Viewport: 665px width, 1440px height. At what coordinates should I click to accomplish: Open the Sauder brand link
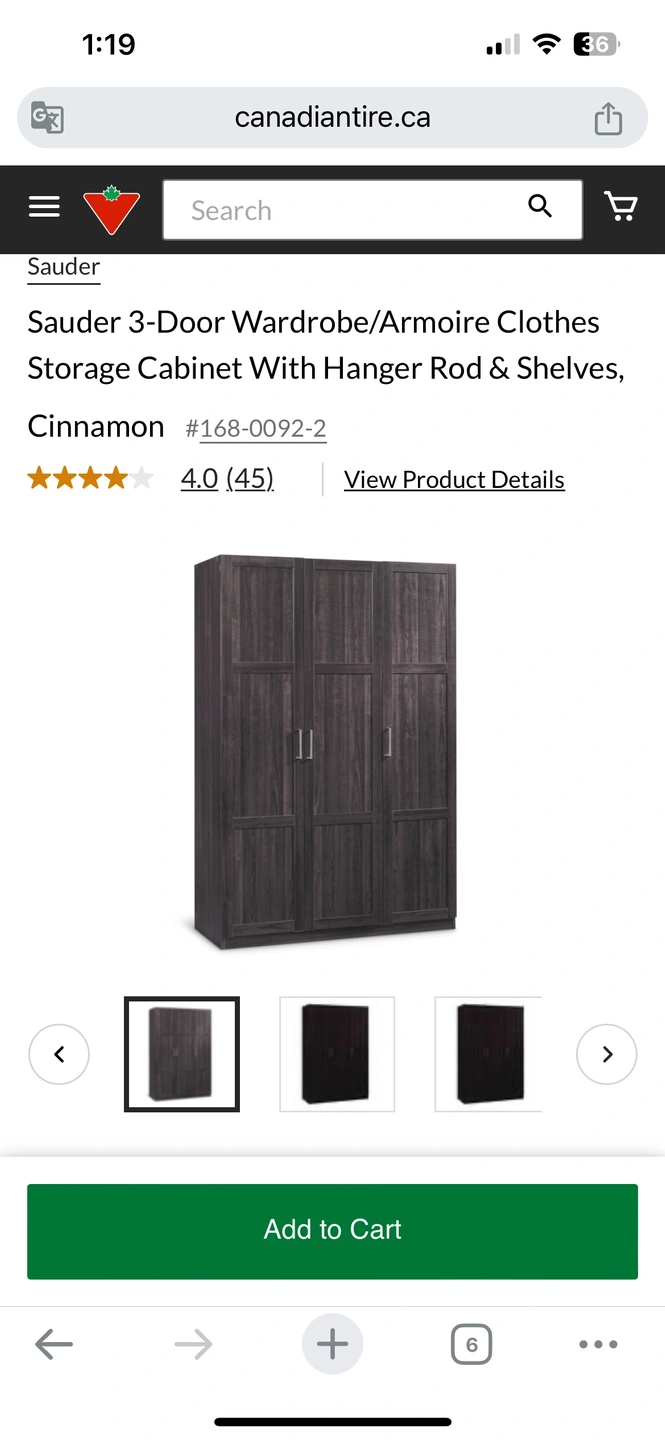click(64, 267)
